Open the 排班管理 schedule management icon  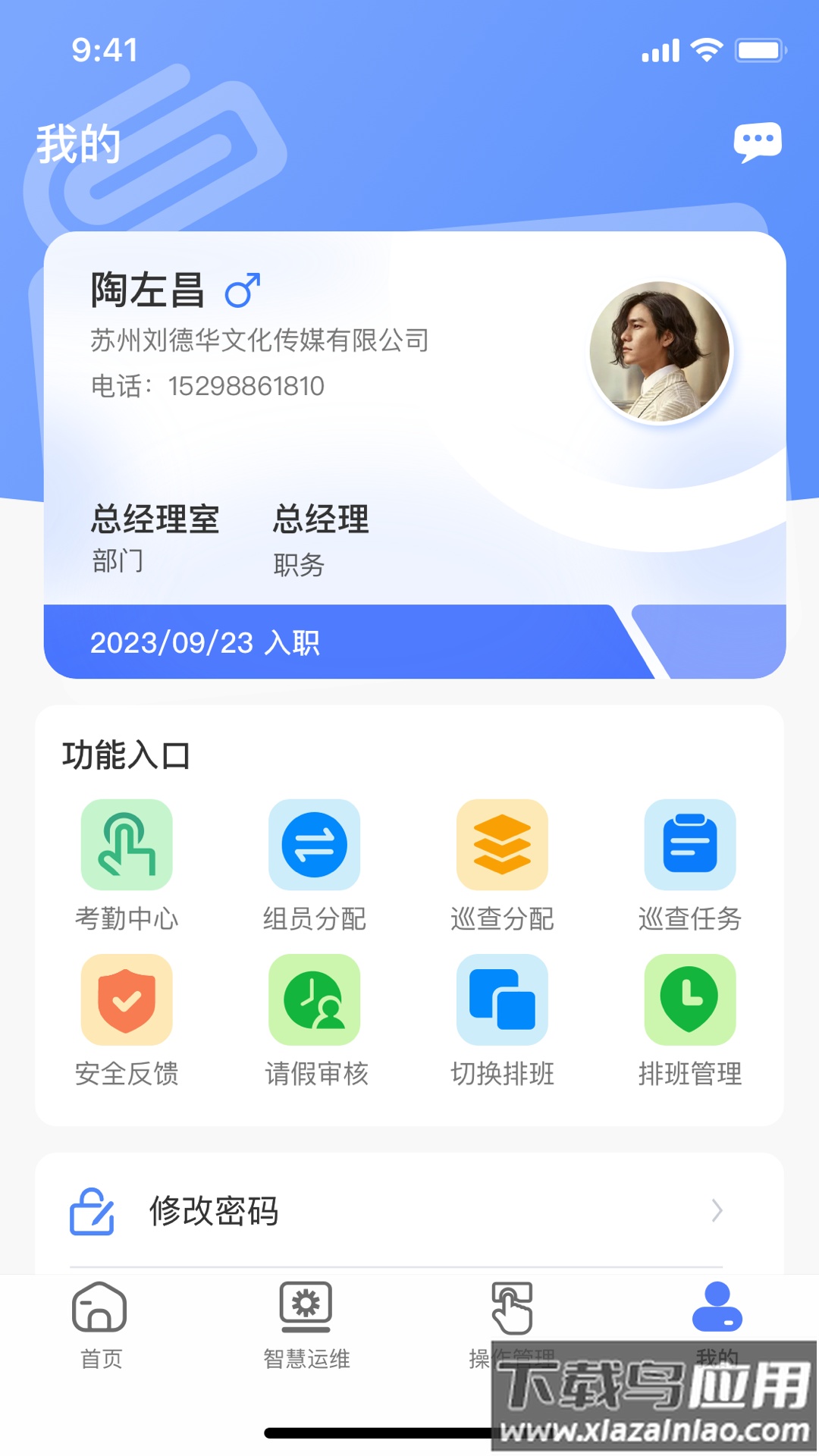pyautogui.click(x=690, y=999)
